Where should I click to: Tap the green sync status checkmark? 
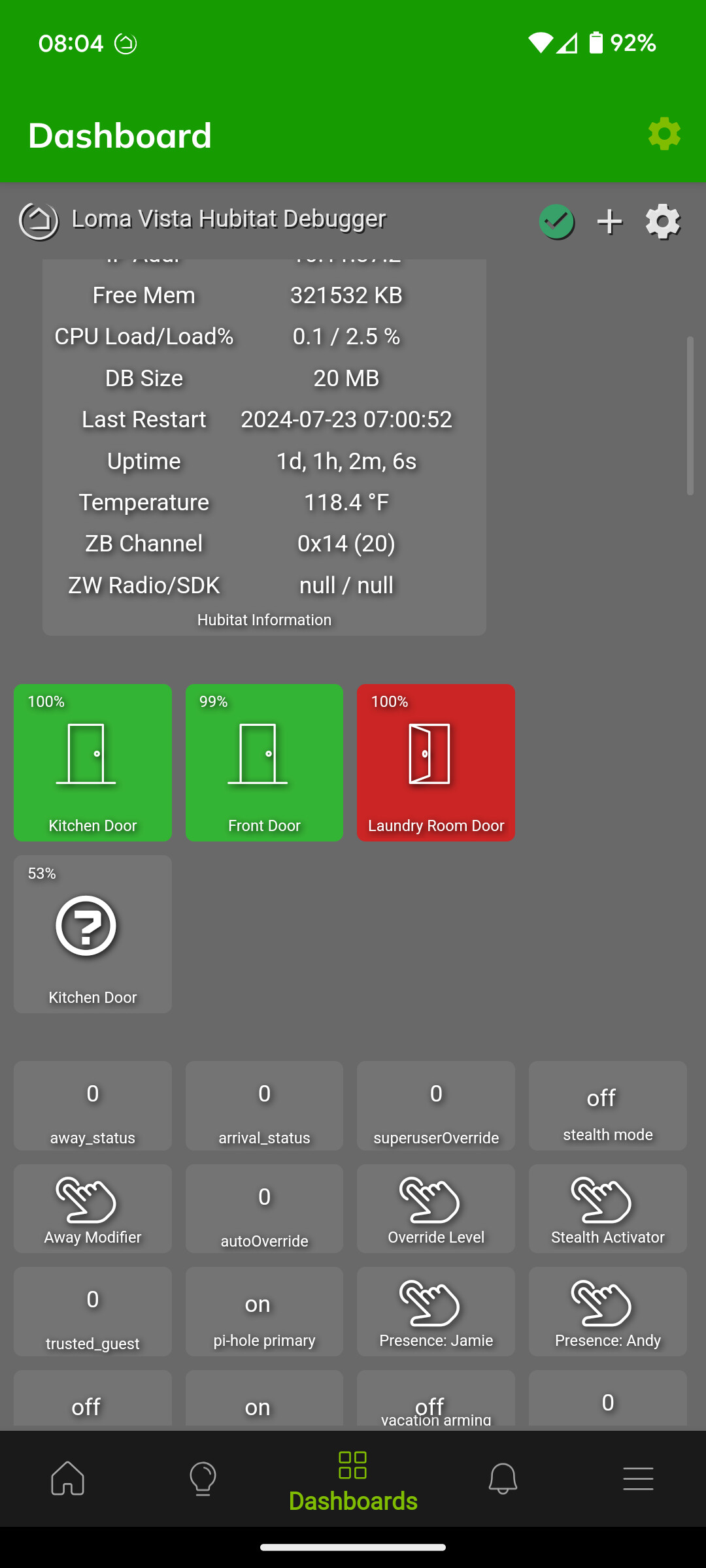(x=557, y=222)
